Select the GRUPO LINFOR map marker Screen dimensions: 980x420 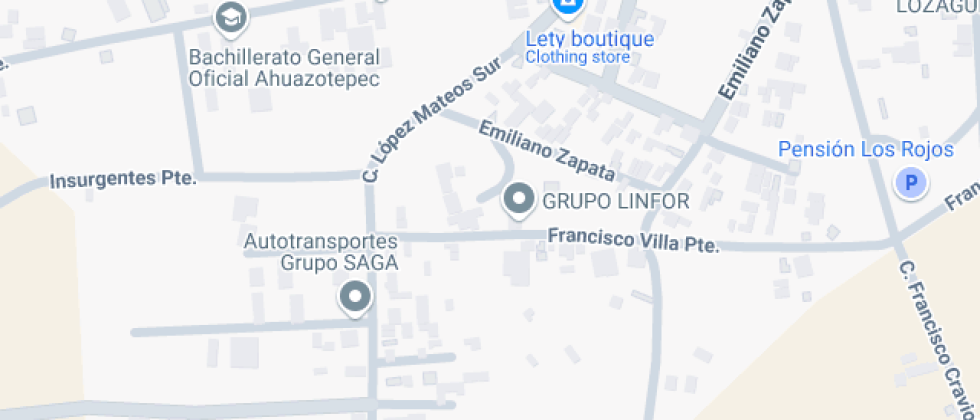(518, 200)
